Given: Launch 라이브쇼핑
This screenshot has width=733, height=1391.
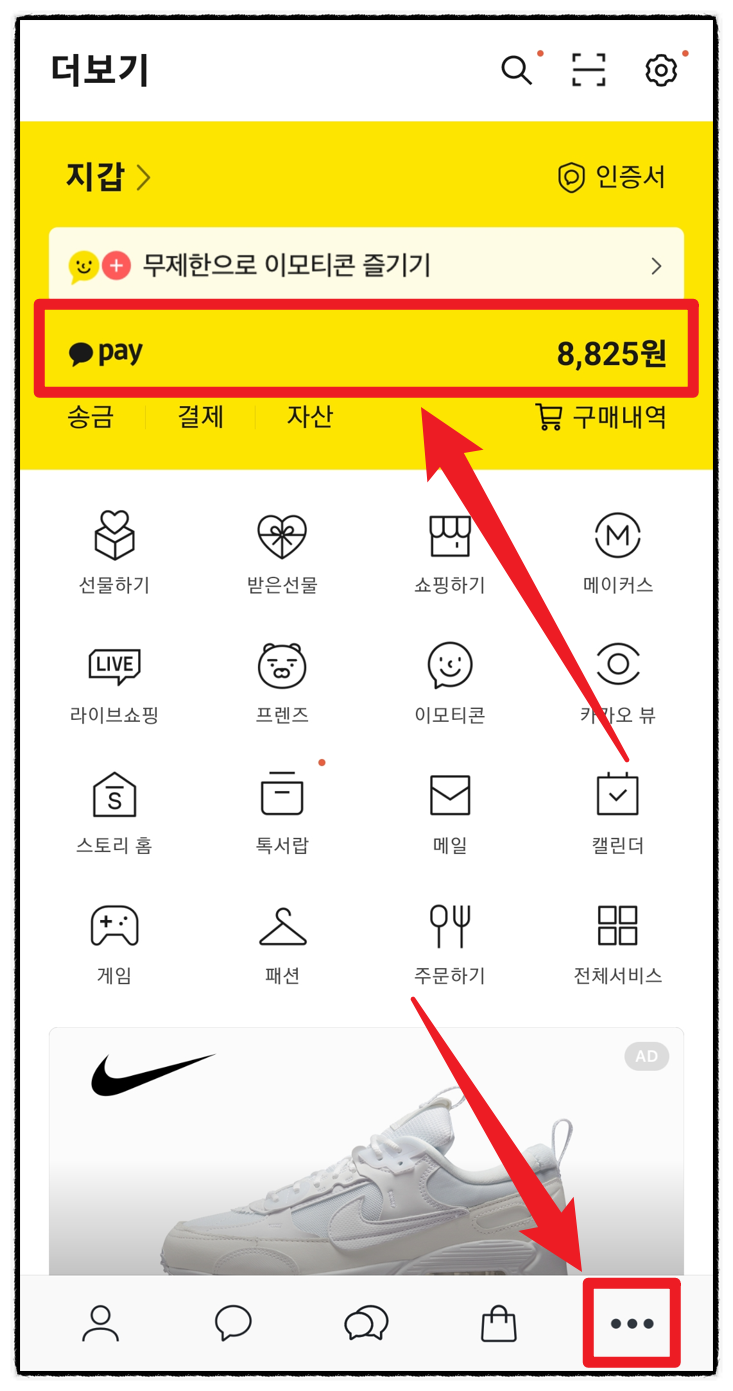Looking at the screenshot, I should click(114, 684).
